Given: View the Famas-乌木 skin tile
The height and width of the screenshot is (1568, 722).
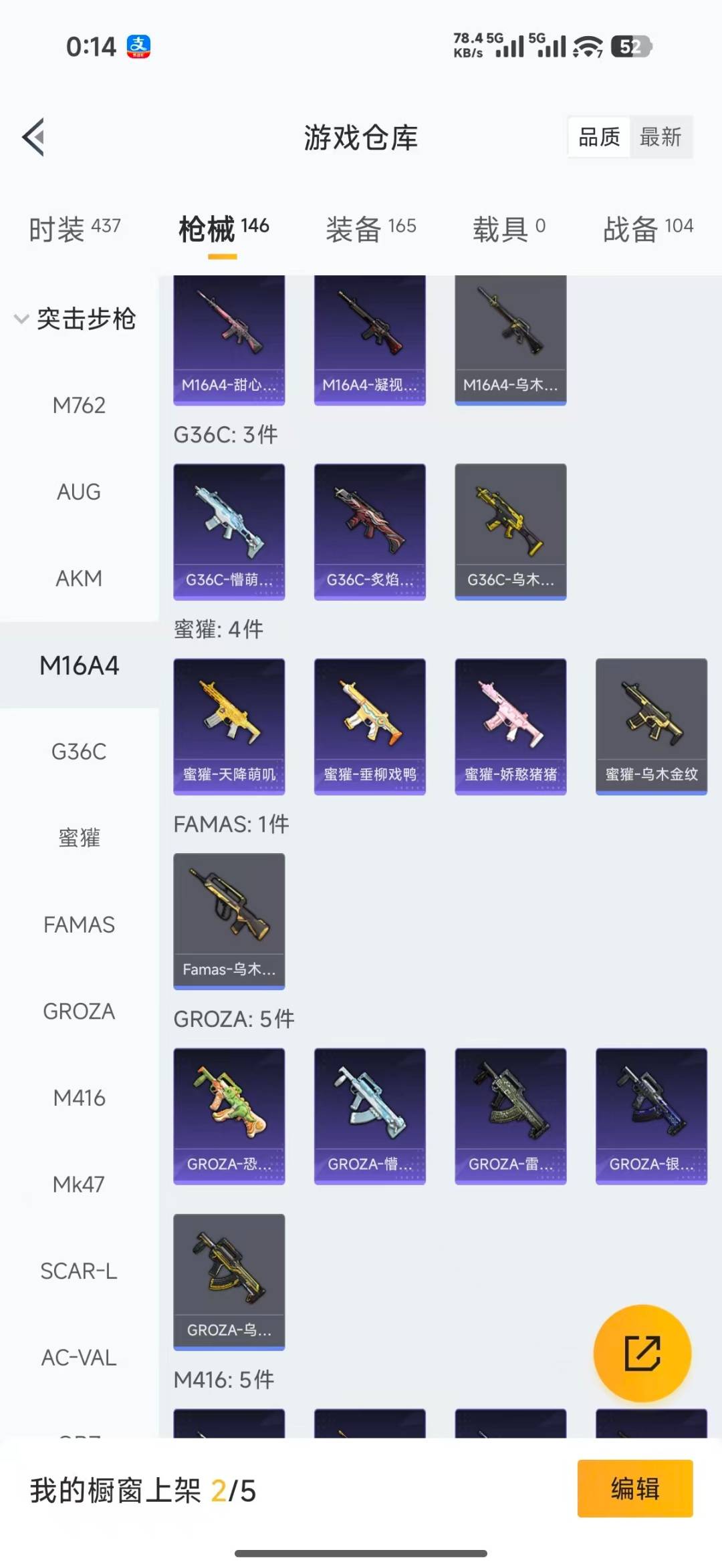Looking at the screenshot, I should click(229, 921).
